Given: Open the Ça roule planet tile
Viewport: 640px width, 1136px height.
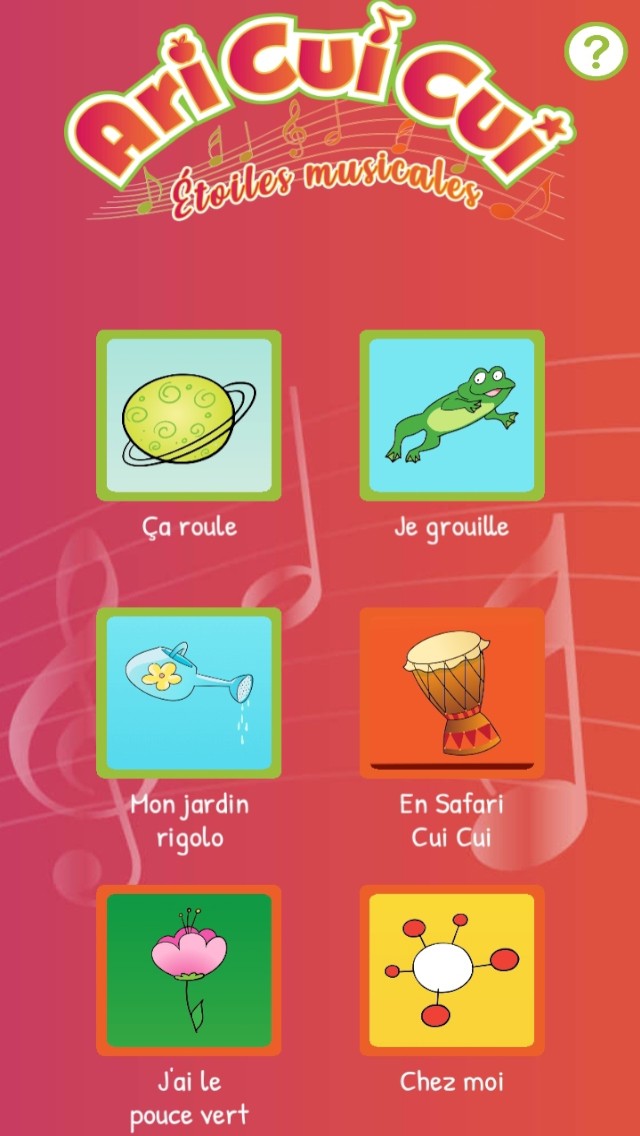Looking at the screenshot, I should (x=188, y=415).
